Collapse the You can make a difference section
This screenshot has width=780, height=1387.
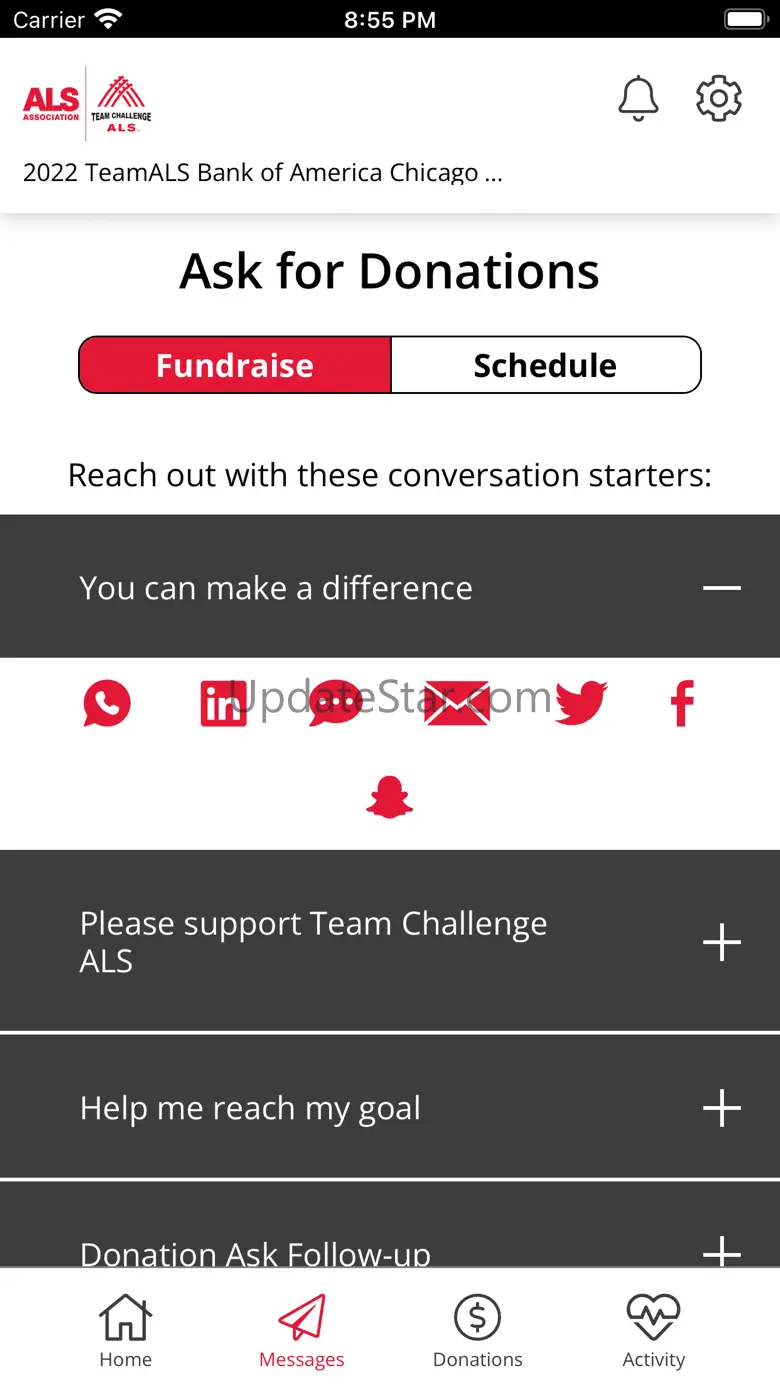[721, 588]
